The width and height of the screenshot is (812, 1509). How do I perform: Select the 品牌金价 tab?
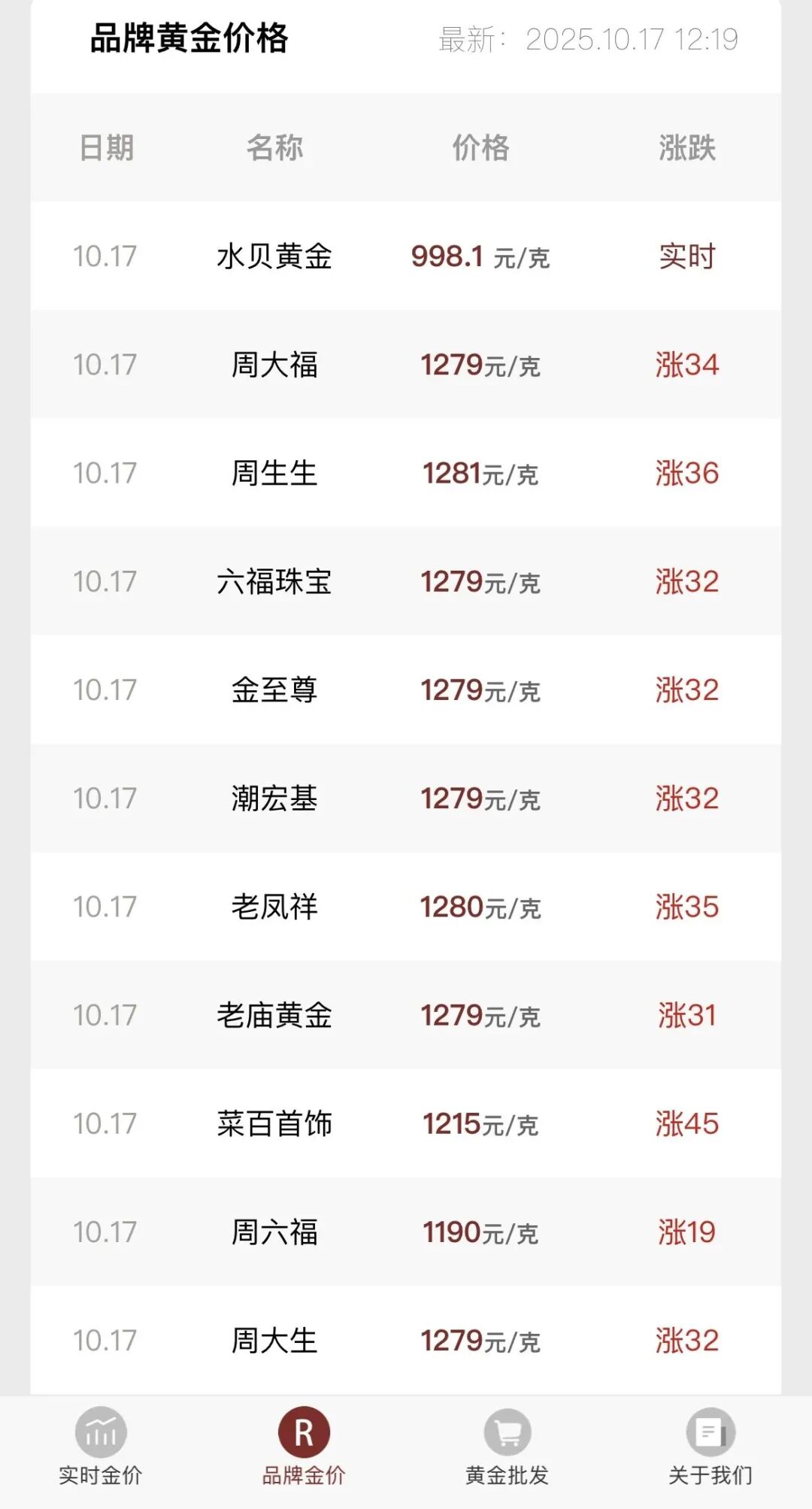tap(304, 1447)
